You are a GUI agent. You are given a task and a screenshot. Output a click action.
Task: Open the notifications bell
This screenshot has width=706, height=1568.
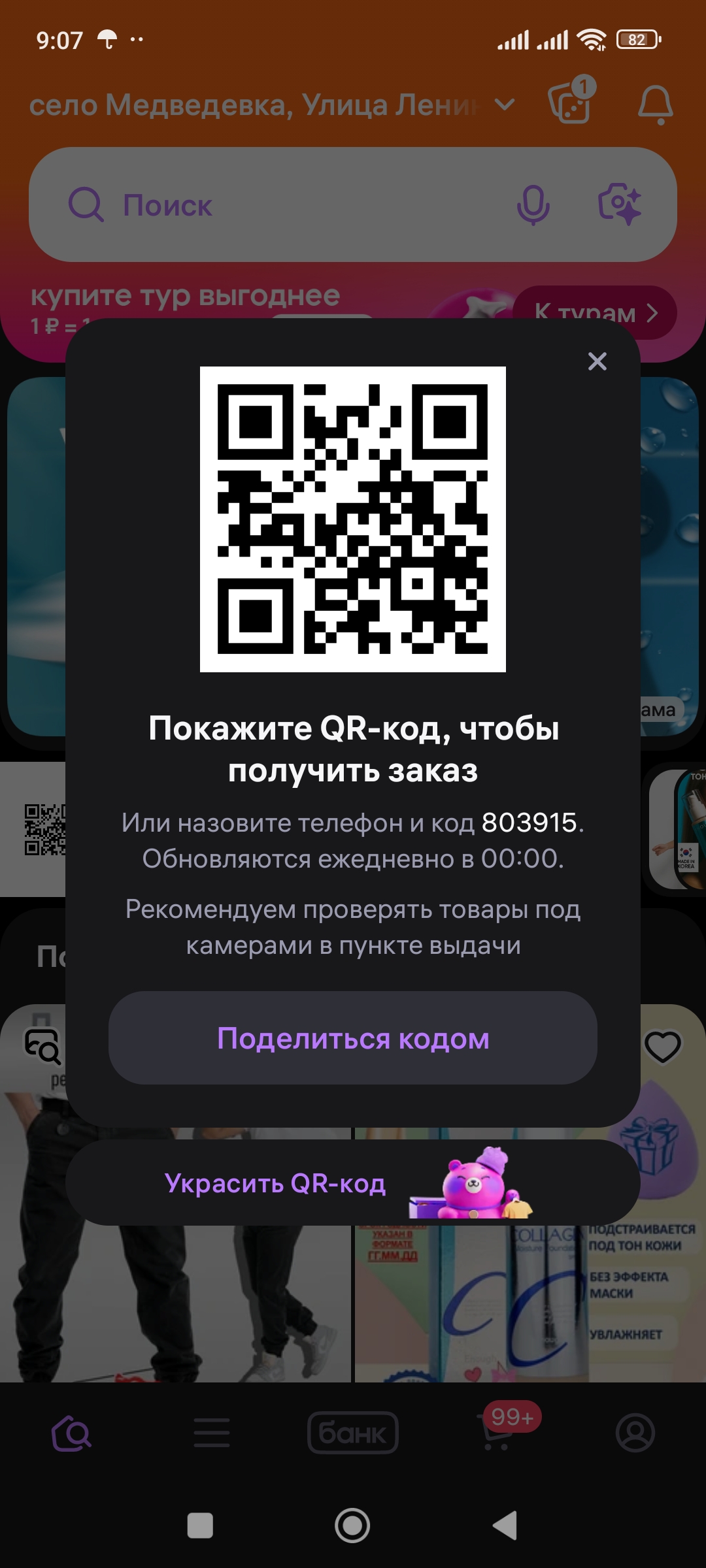(x=655, y=105)
